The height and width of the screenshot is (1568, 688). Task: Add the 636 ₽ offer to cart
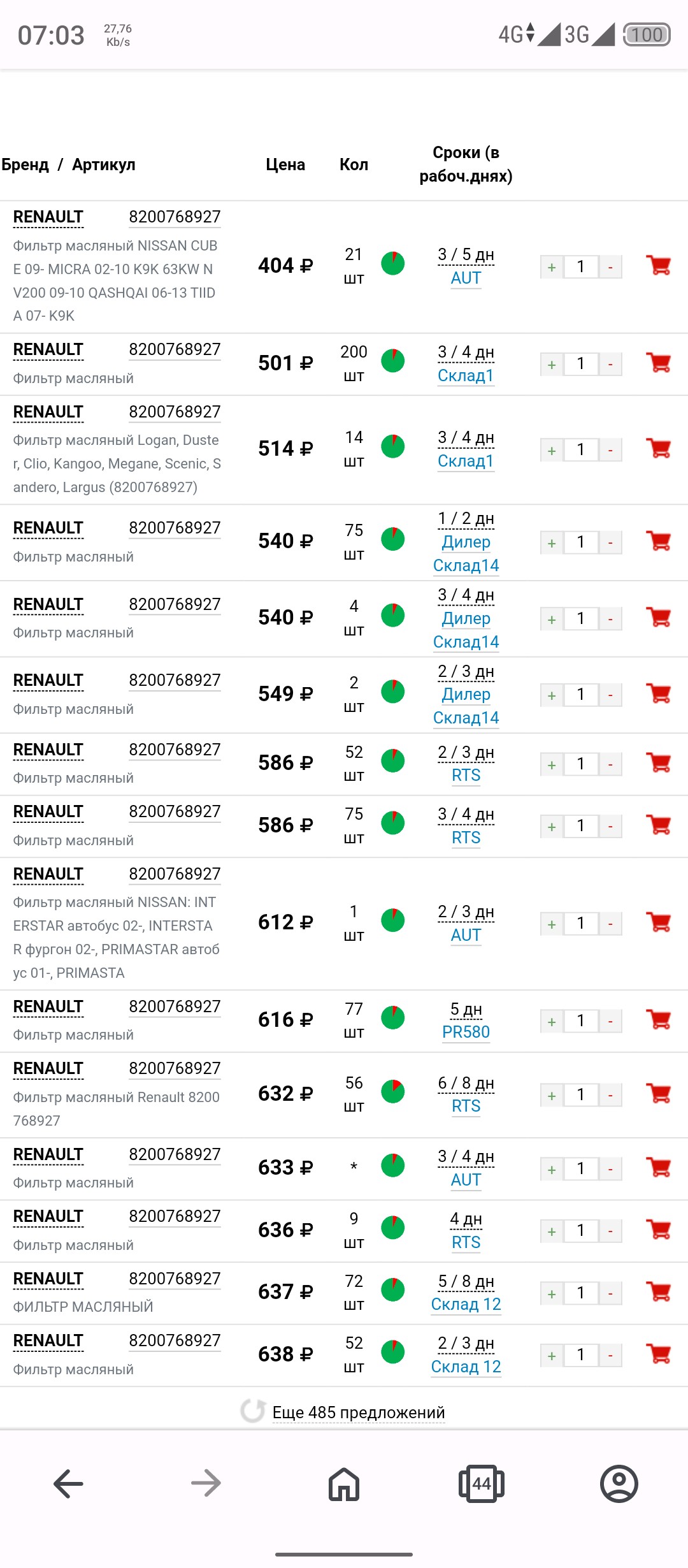[x=659, y=1230]
